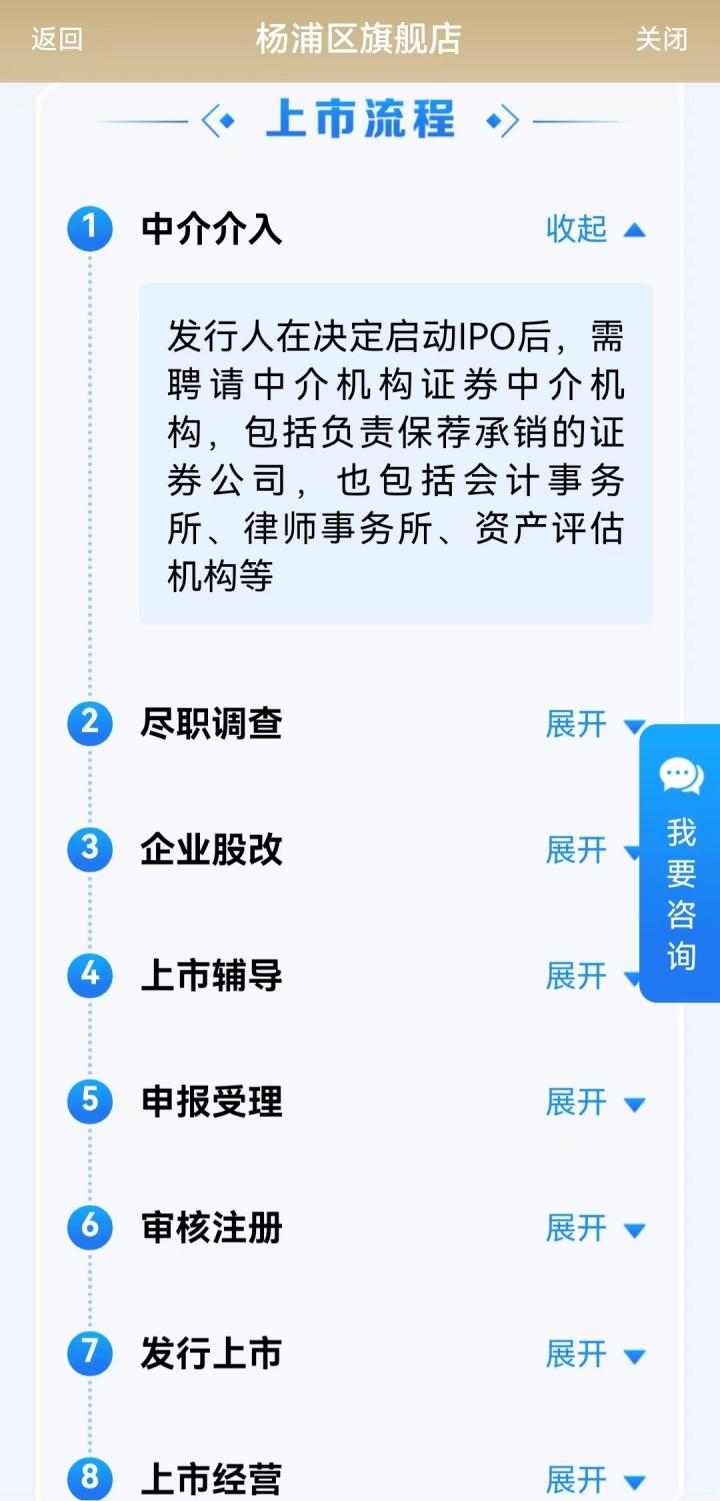The height and width of the screenshot is (1501, 720).
Task: Expand the 发行上市 step
Action: click(594, 1354)
